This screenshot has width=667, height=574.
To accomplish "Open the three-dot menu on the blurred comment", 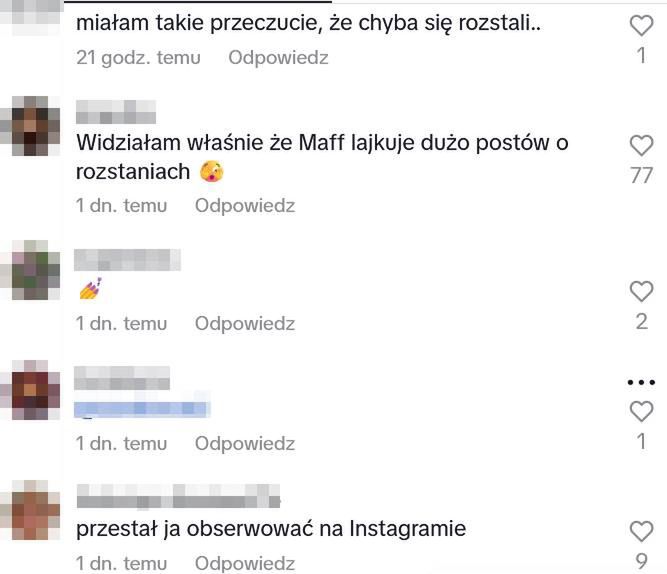I will point(640,382).
